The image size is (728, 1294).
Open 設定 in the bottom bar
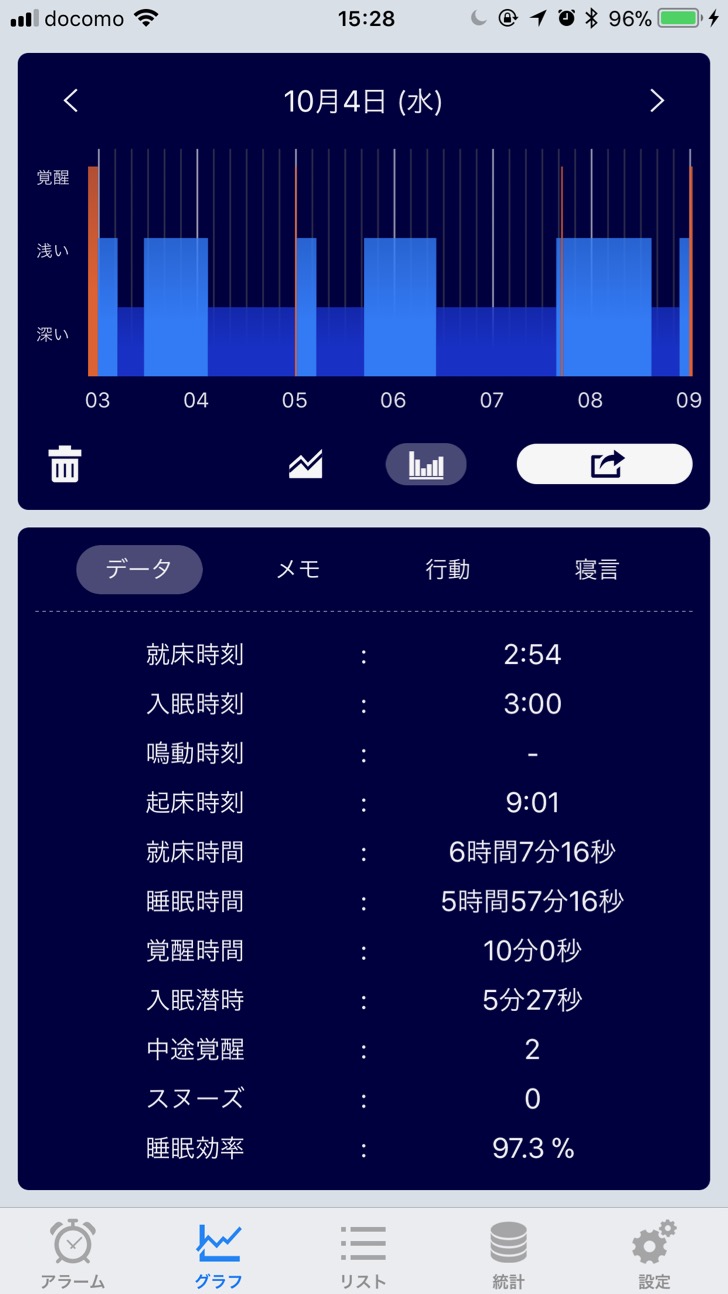(654, 1252)
